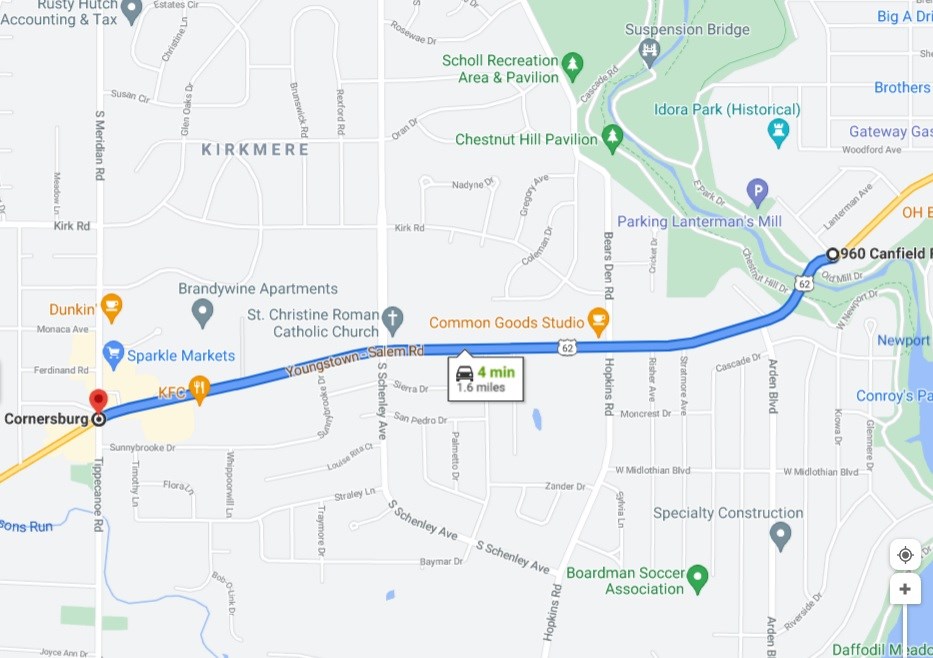View the Specialty Construction marker
This screenshot has height=658, width=933.
point(781,535)
